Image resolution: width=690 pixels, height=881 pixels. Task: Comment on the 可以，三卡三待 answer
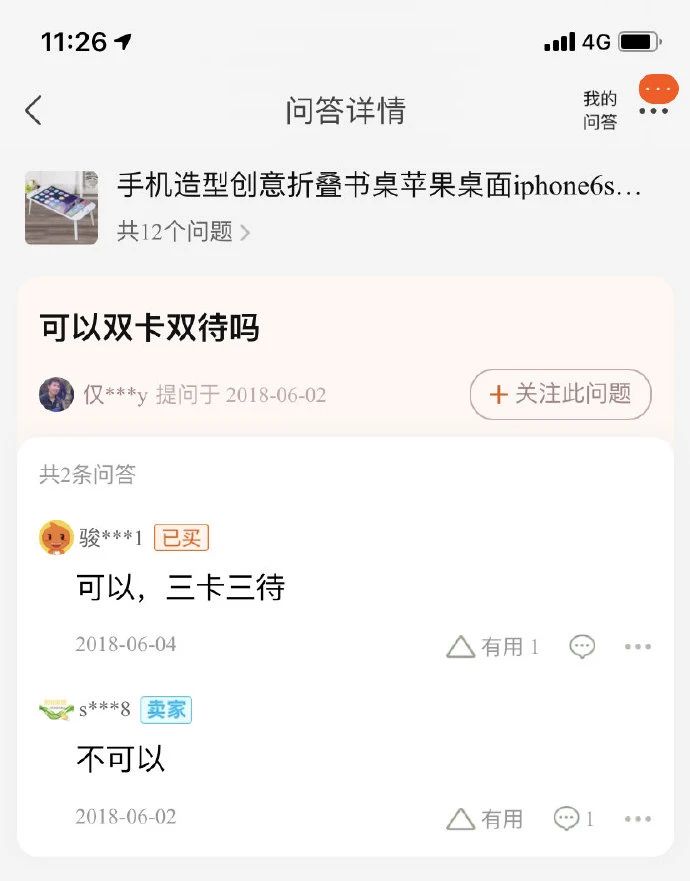582,647
